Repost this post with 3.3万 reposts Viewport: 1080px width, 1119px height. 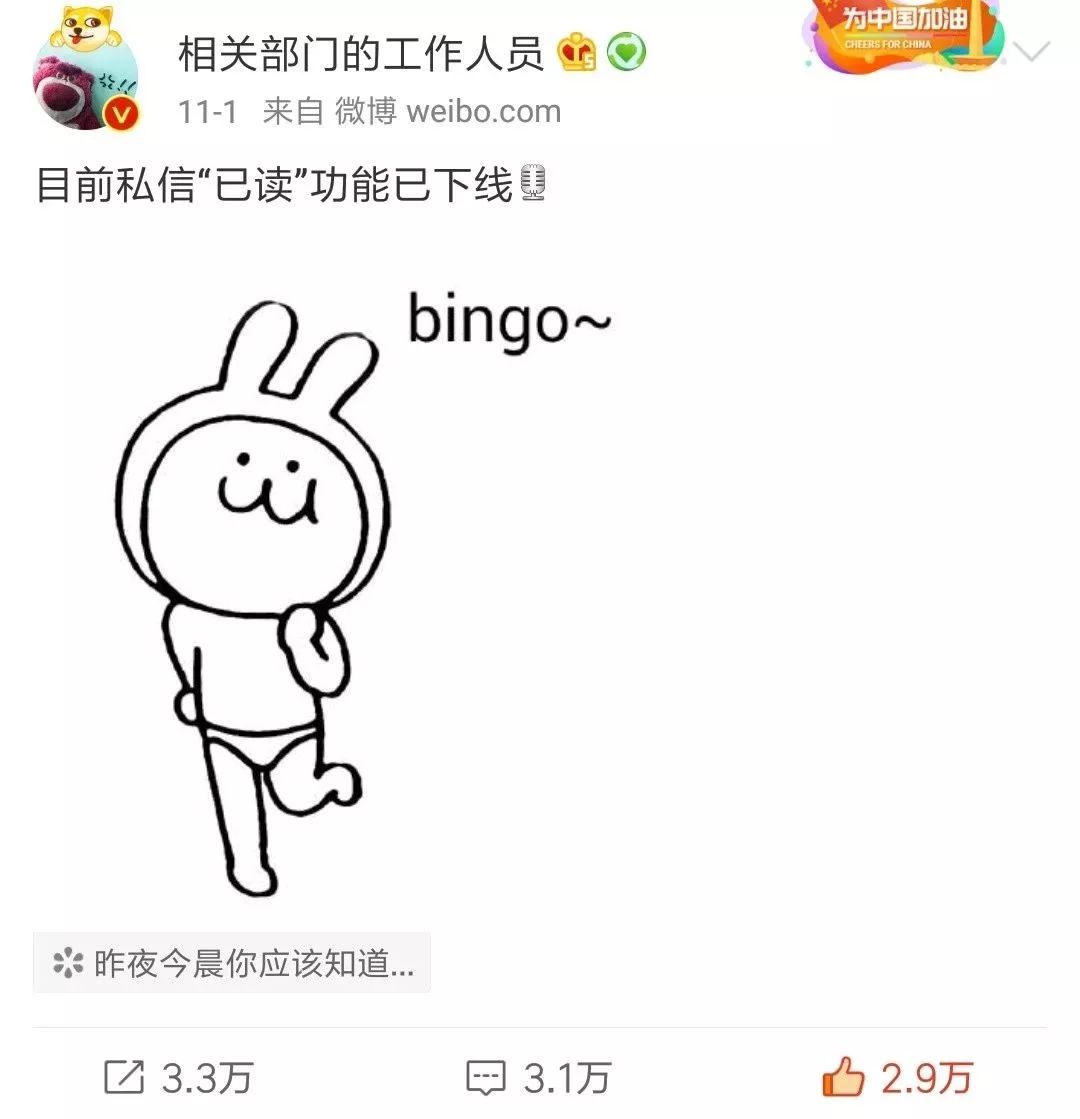click(178, 1077)
